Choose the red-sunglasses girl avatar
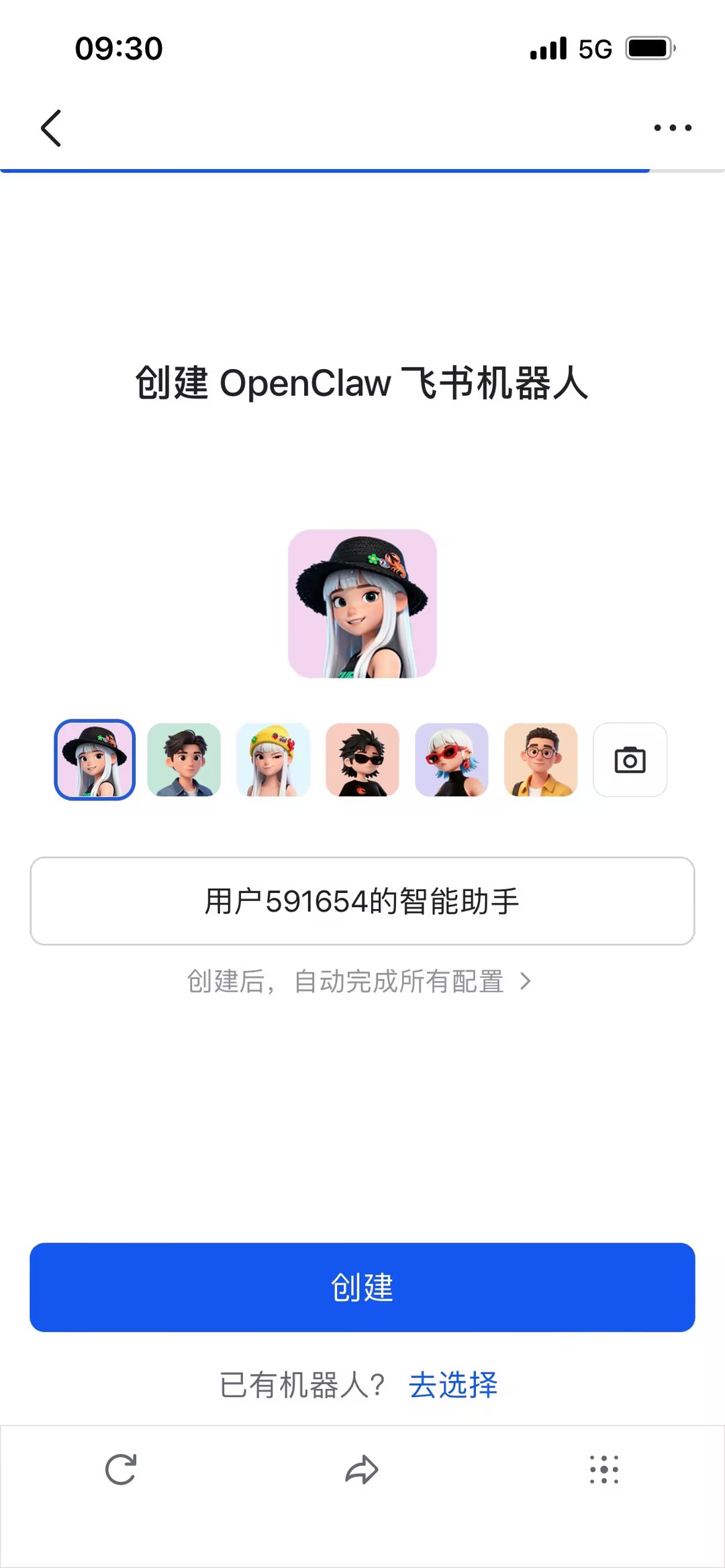Viewport: 725px width, 1568px height. [452, 760]
